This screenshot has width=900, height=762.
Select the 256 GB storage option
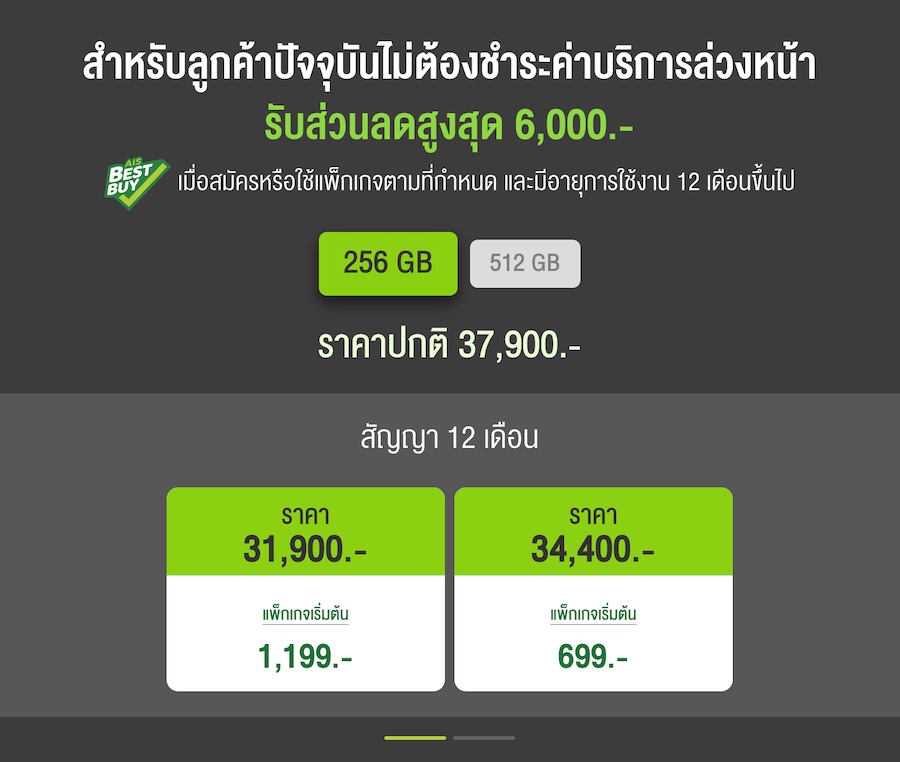pos(388,264)
